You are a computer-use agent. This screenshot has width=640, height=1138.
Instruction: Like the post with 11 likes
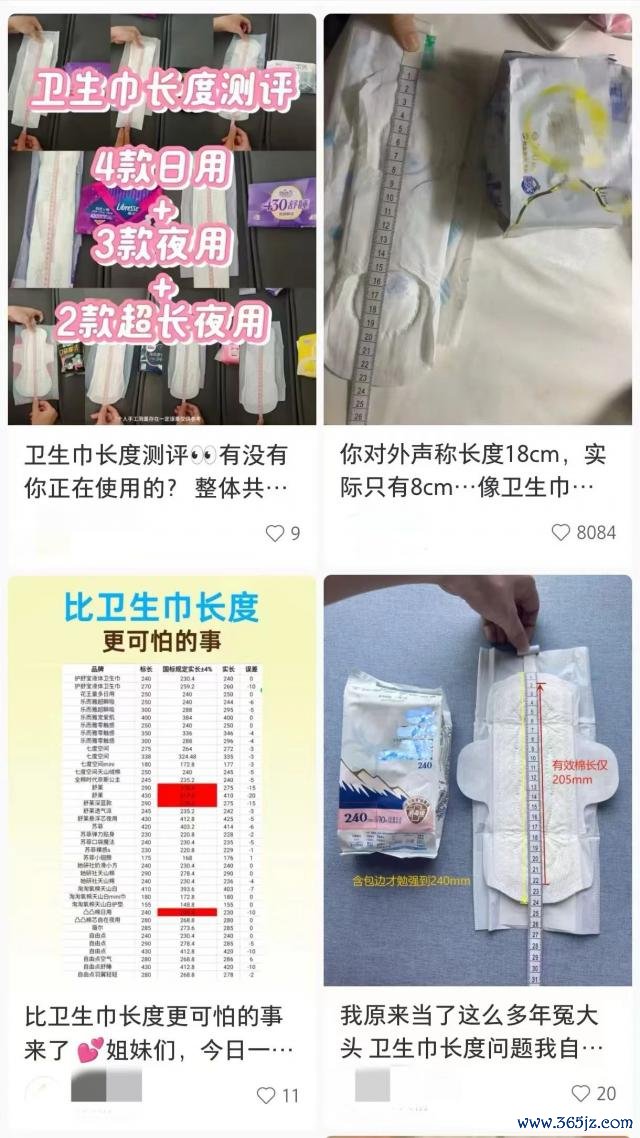(266, 1095)
